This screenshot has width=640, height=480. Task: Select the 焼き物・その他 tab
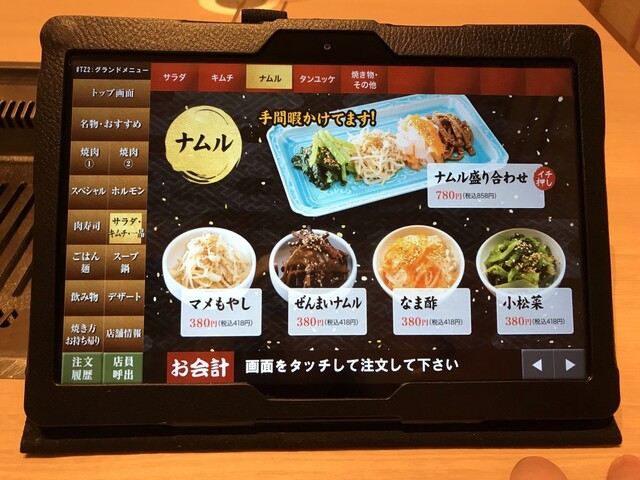364,79
